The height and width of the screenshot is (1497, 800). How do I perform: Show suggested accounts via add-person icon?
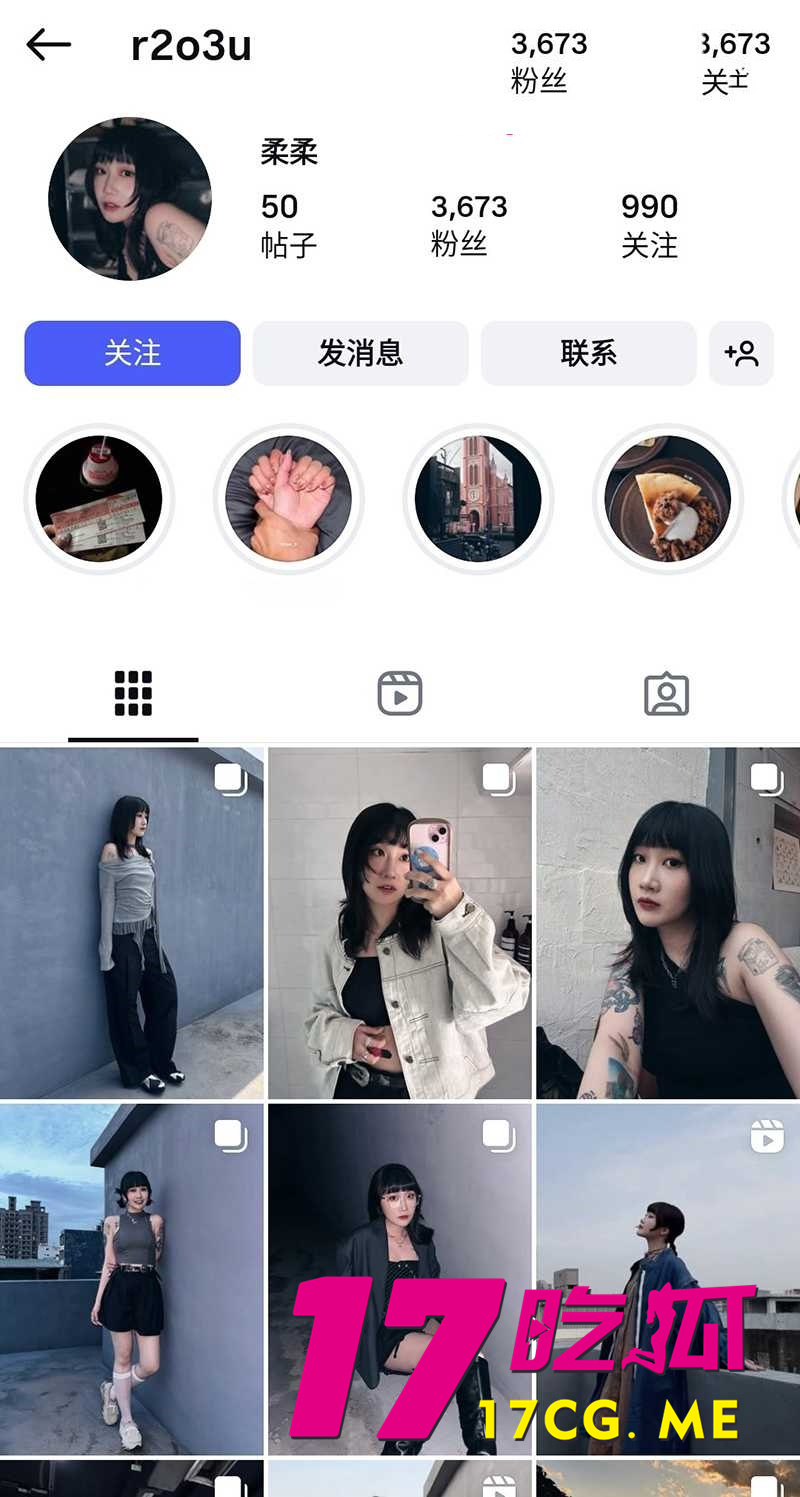coord(741,353)
